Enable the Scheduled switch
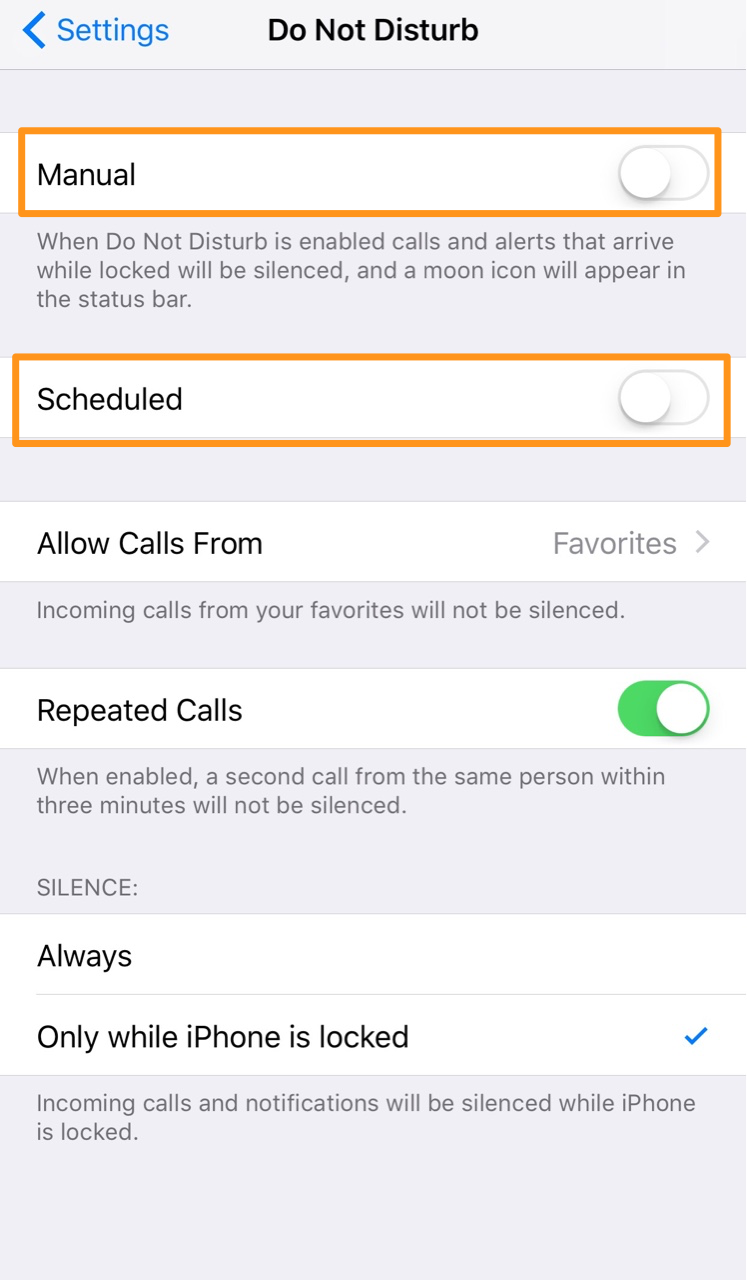The width and height of the screenshot is (747, 1280). (663, 399)
